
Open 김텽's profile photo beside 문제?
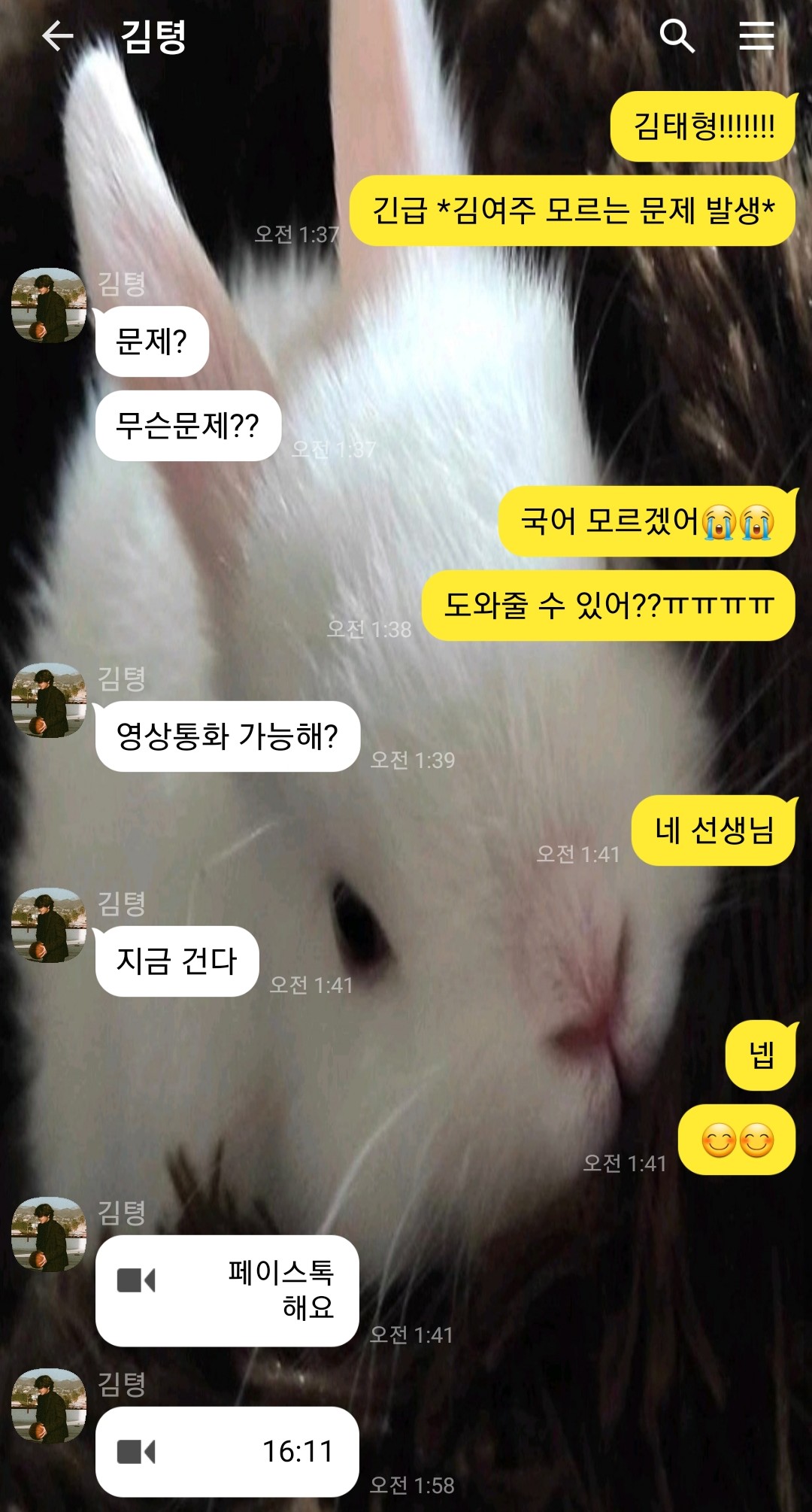[49, 305]
